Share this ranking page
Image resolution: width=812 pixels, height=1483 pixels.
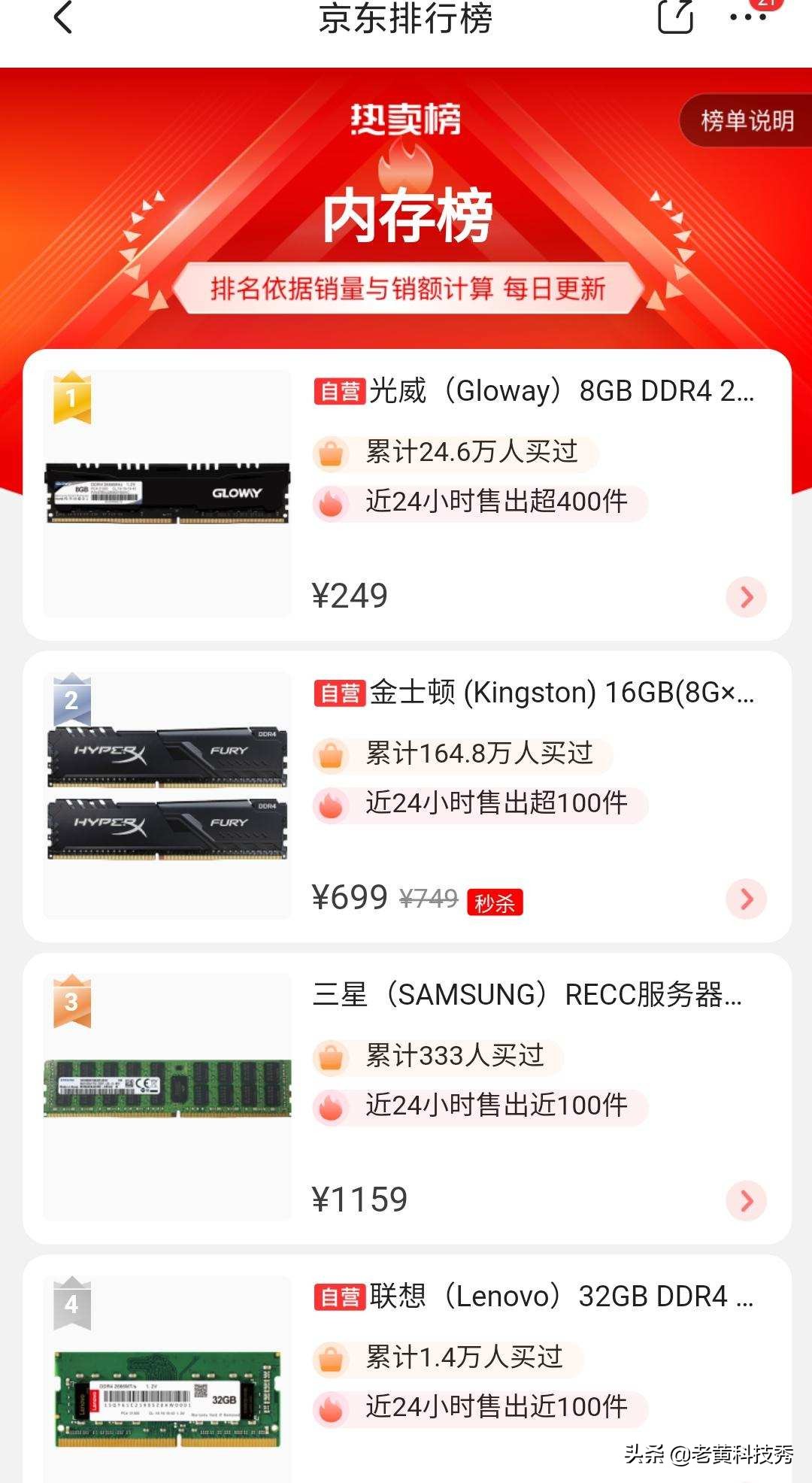pos(674,17)
